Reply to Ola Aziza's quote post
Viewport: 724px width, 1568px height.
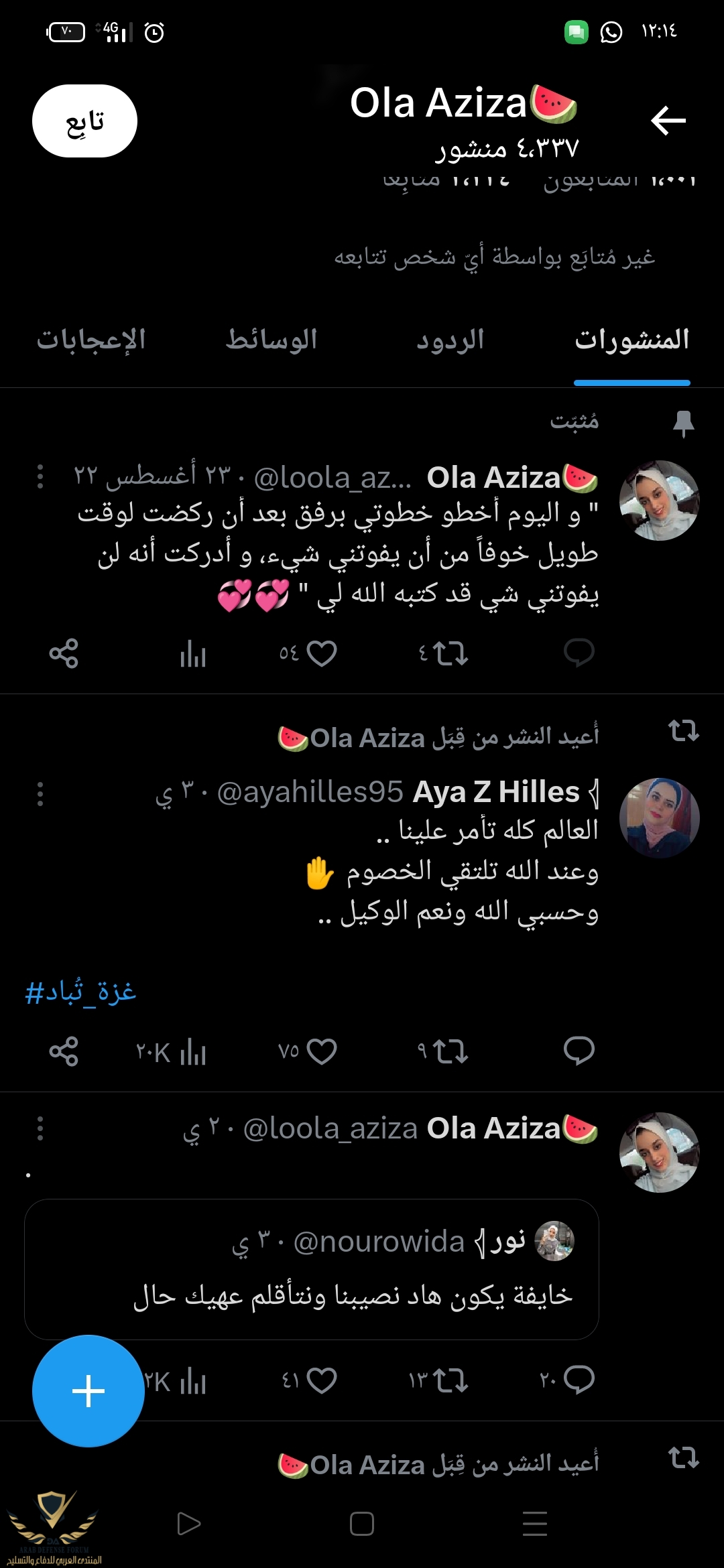579,1380
